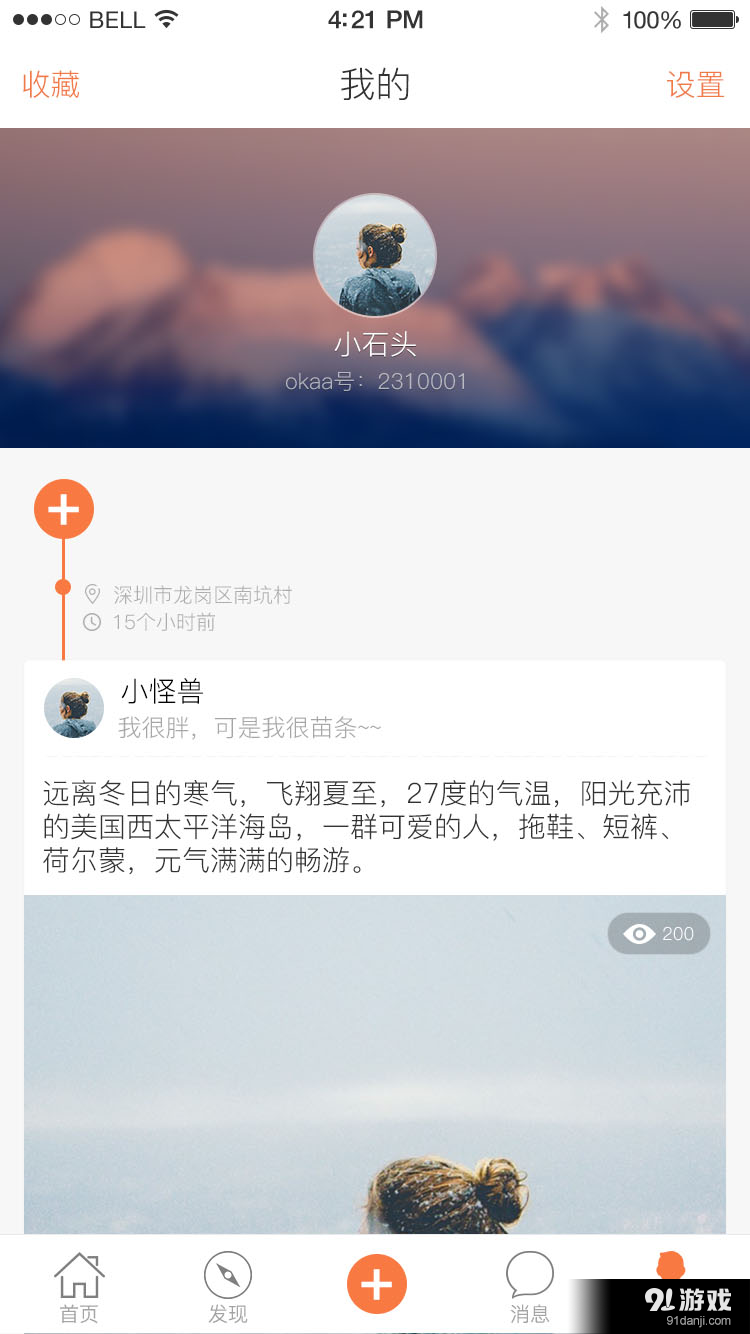The image size is (750, 1334).
Task: Open the location 深圳市龙岗区南坑村
Action: tap(200, 595)
